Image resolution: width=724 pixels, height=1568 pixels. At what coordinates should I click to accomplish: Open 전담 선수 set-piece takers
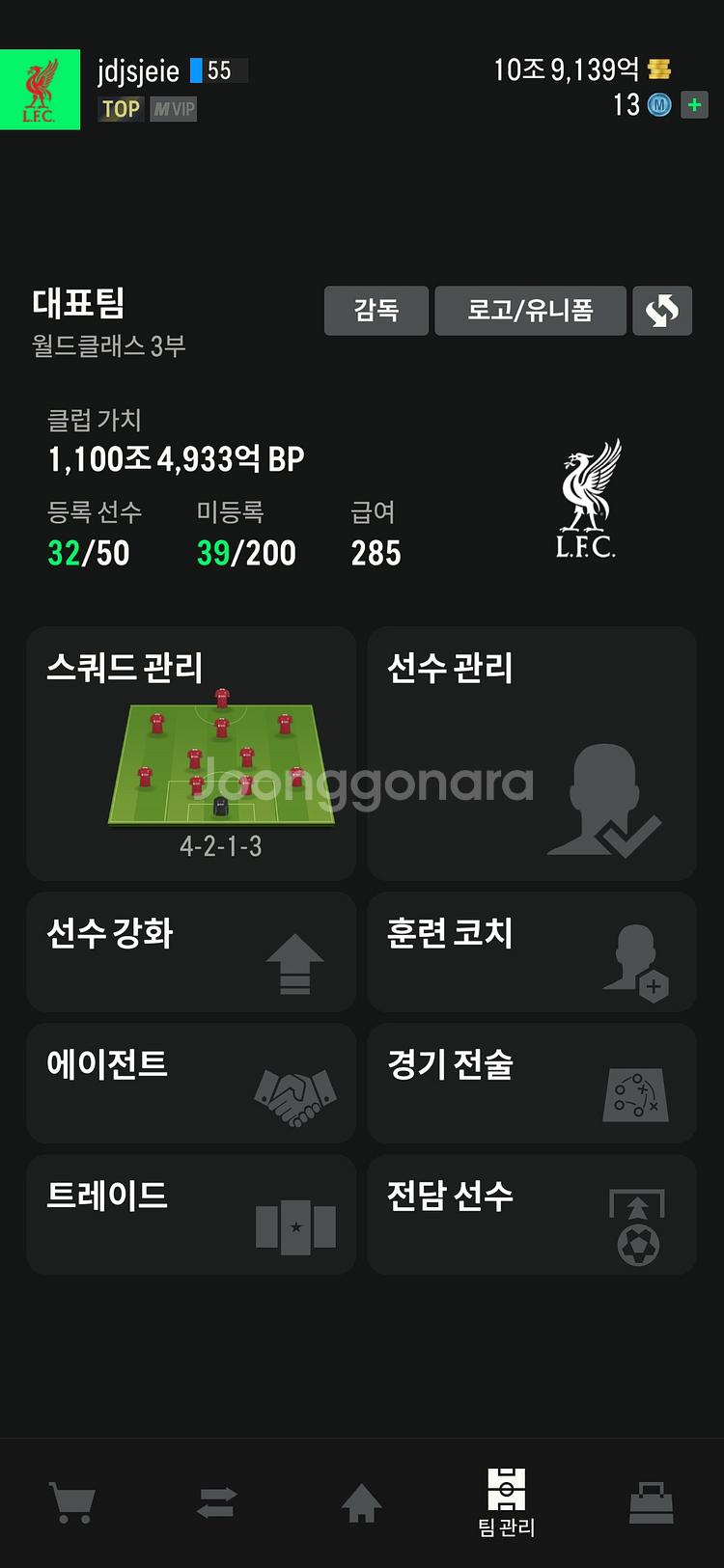point(532,1214)
